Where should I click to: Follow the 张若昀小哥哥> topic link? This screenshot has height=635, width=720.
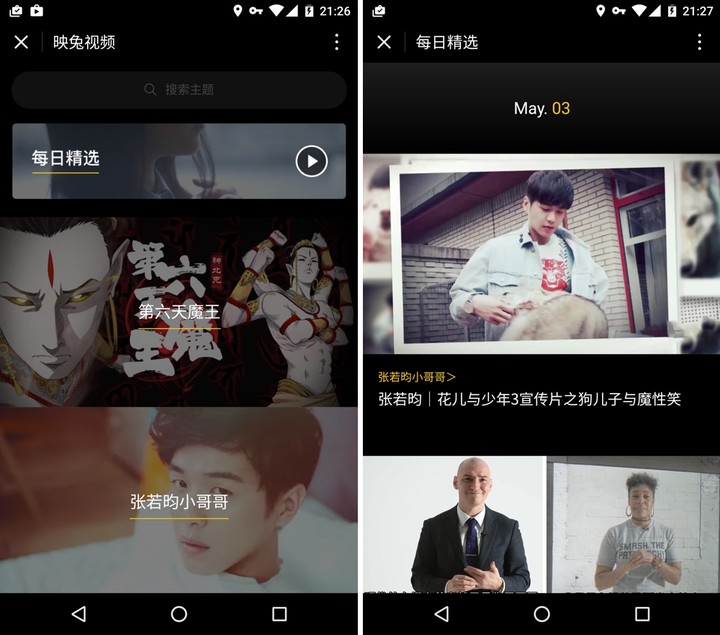pyautogui.click(x=416, y=377)
